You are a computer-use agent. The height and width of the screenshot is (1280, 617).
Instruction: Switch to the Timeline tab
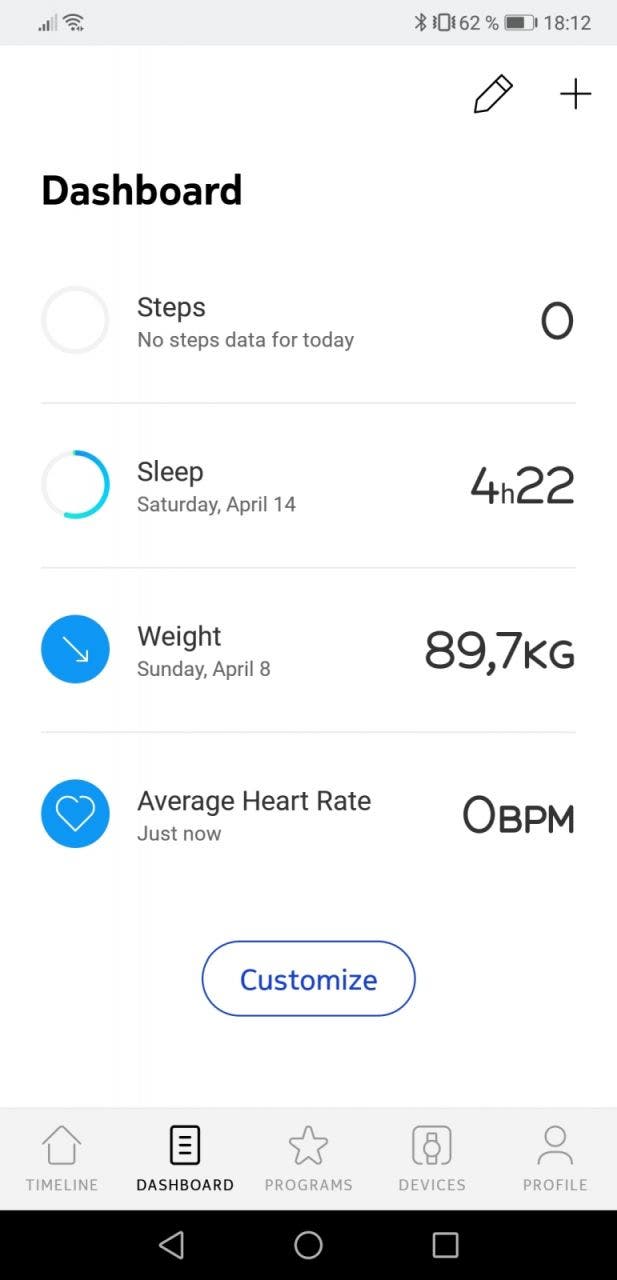tap(62, 1158)
